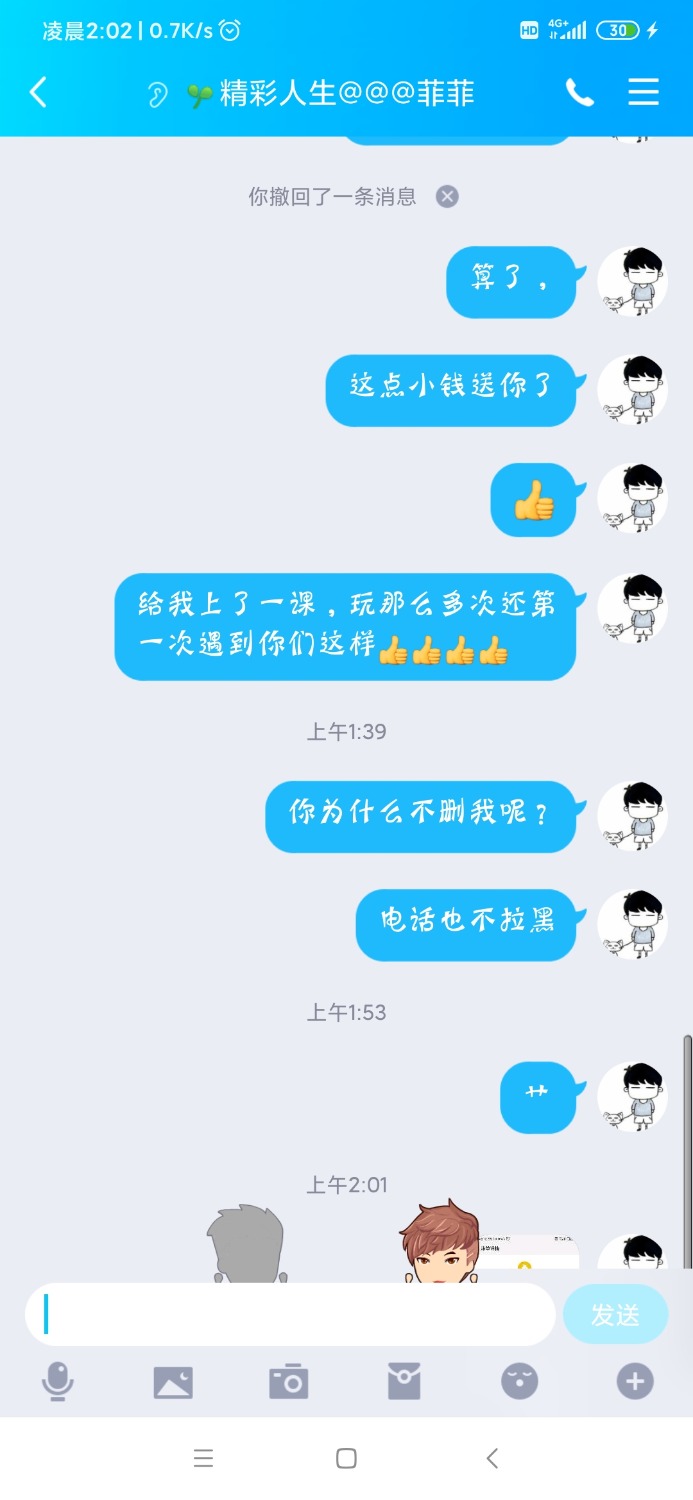Screen dimensions: 693x1500
Task: Open the avatar beside the 算了 message
Action: [x=632, y=281]
